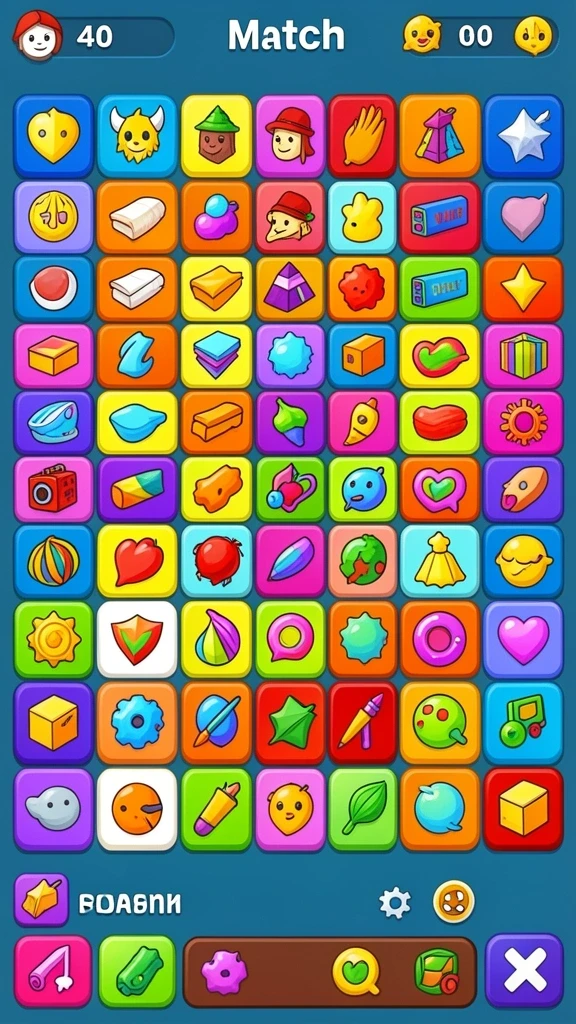The image size is (576, 1024).
Task: Select the orange hand tile
Action: pyautogui.click(x=362, y=136)
